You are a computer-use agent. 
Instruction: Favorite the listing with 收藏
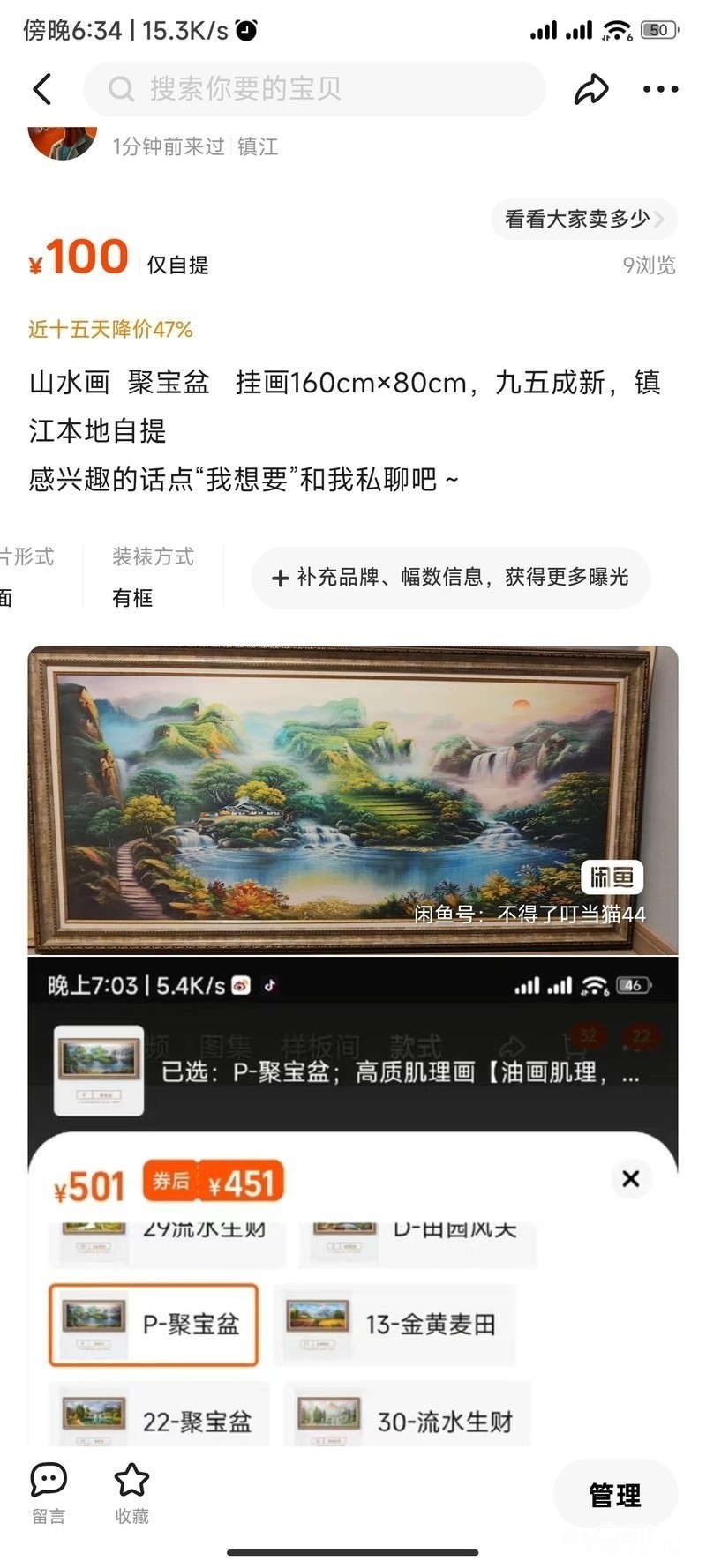tap(131, 1494)
